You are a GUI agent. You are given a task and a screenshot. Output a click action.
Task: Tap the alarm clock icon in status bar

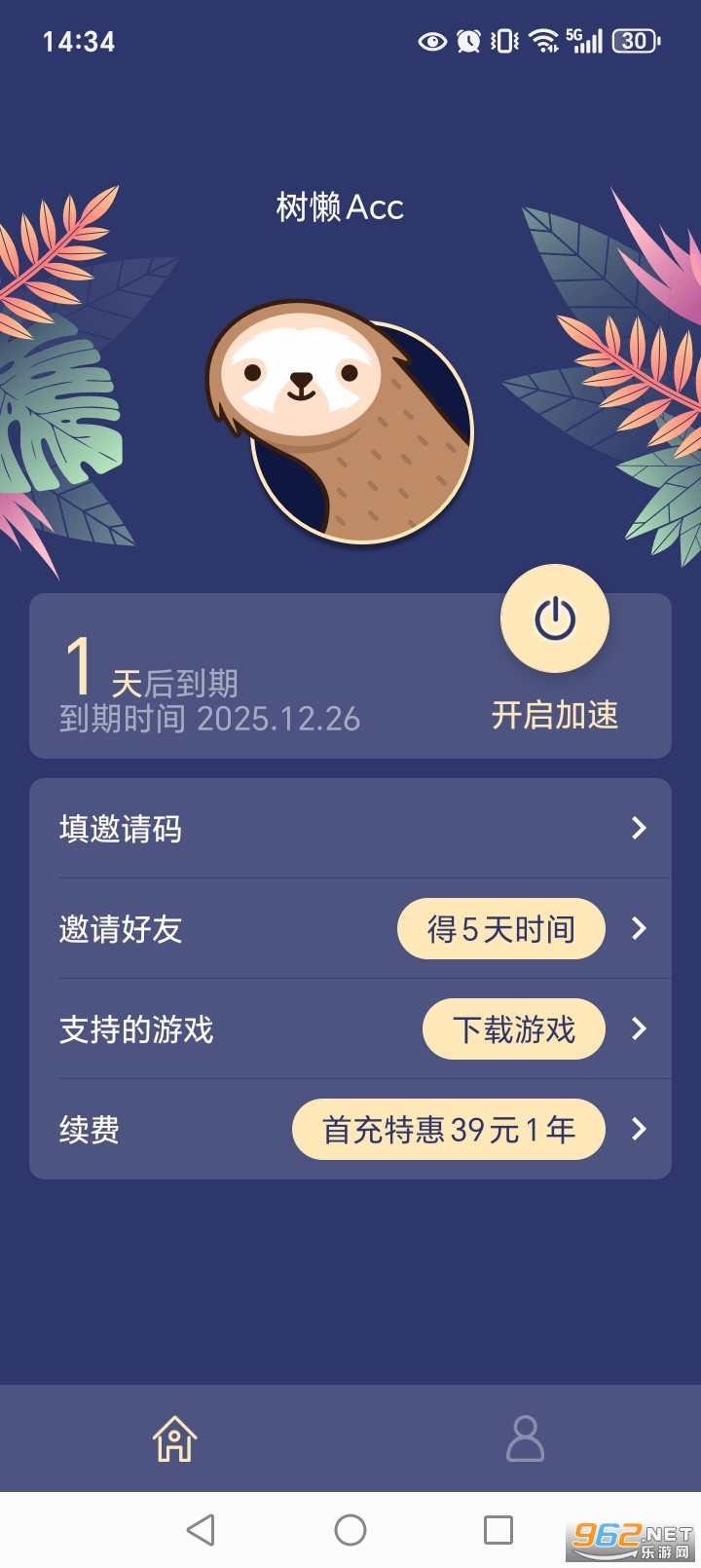pyautogui.click(x=467, y=41)
